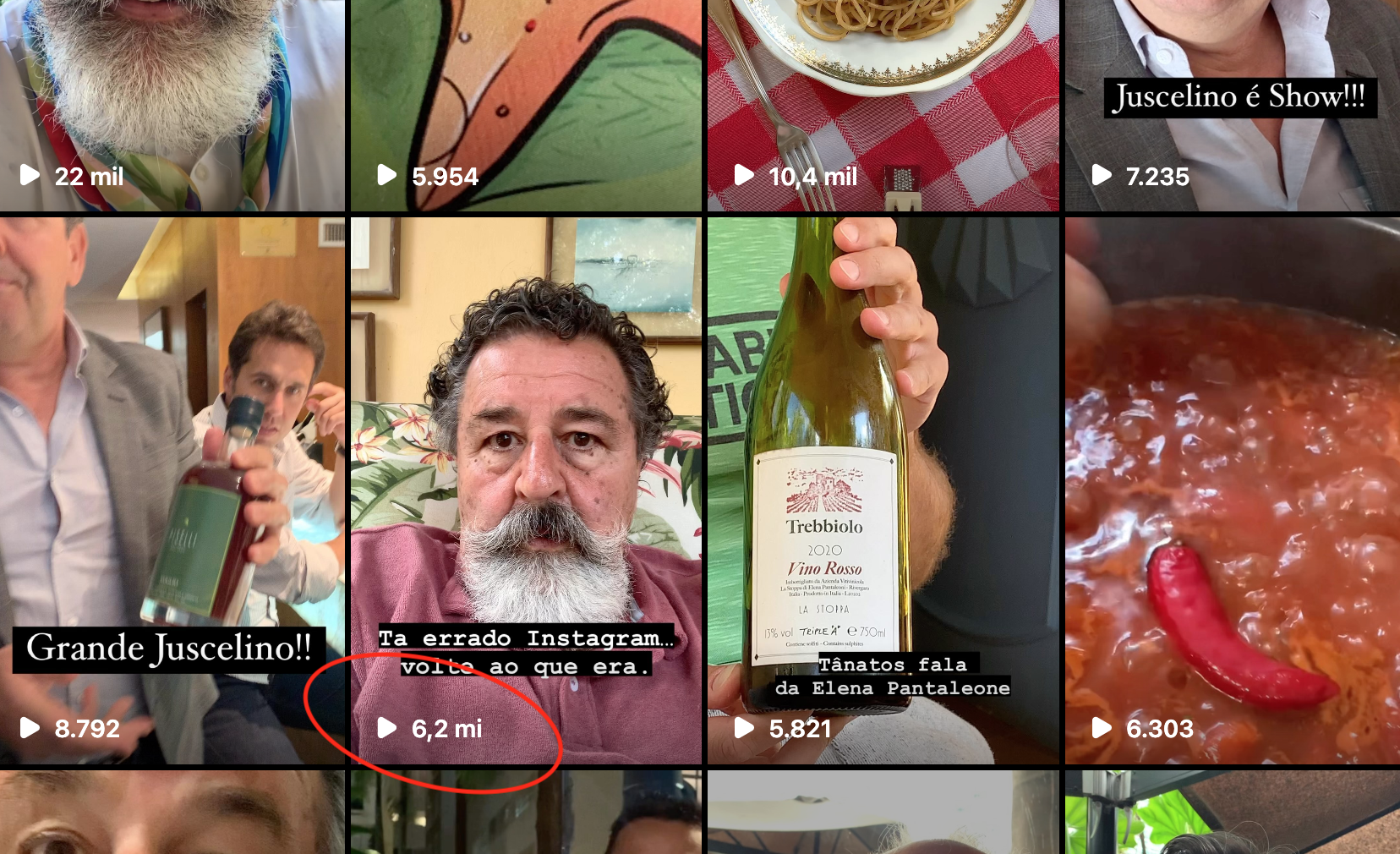
Task: Open the 'Grande Juscelino!!' reel
Action: tap(172, 490)
